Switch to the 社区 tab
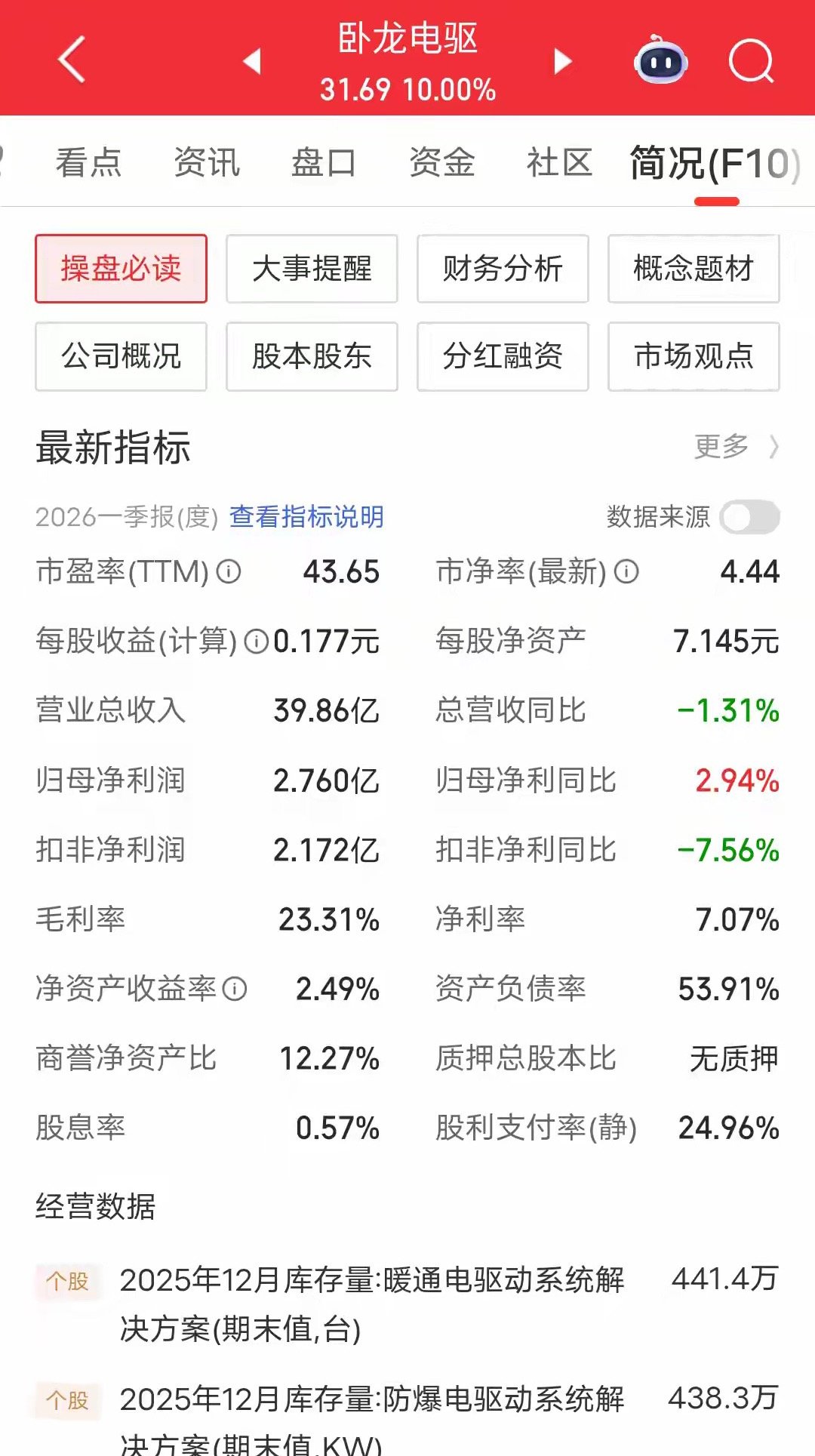This screenshot has height=1456, width=815. (559, 162)
